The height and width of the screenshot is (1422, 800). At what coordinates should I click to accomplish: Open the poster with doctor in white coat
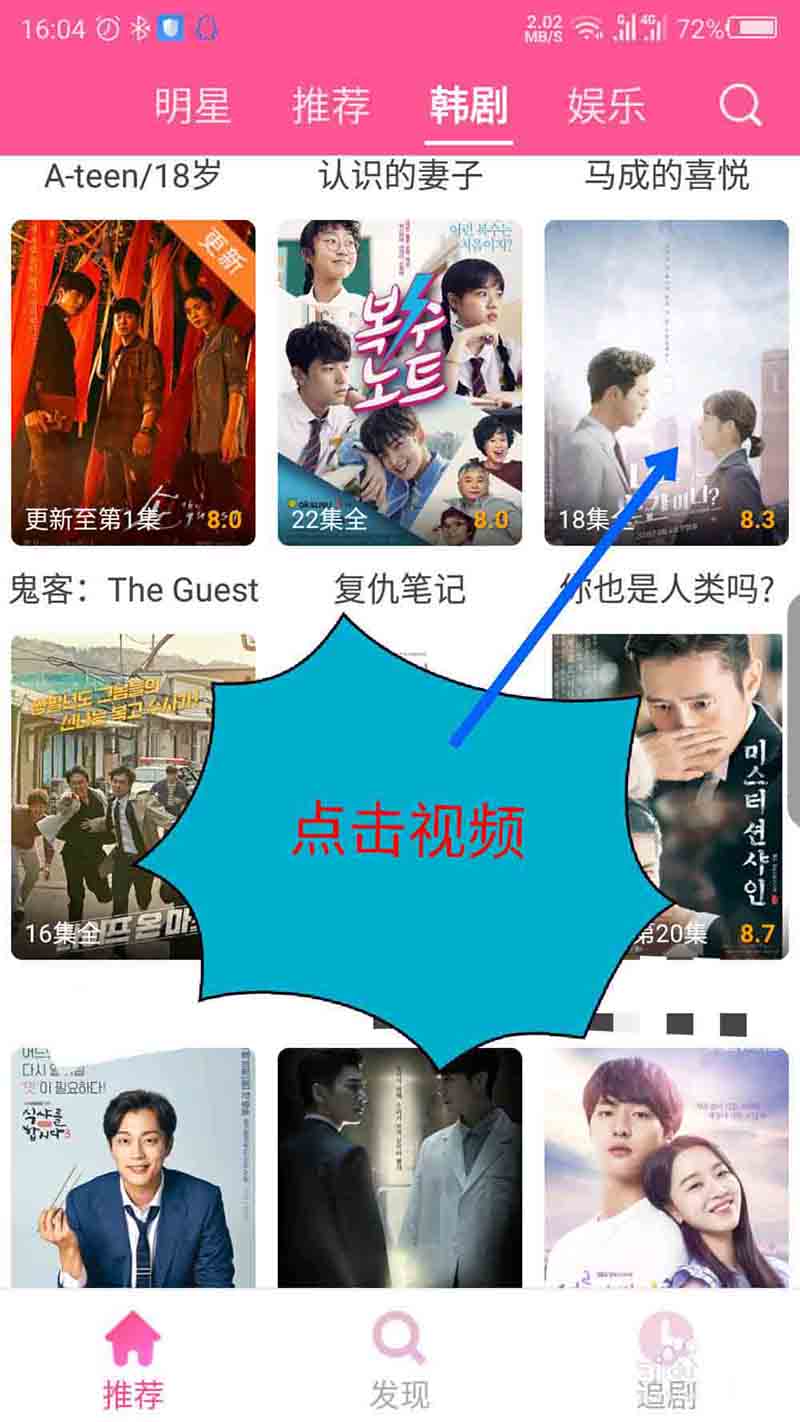[400, 1167]
